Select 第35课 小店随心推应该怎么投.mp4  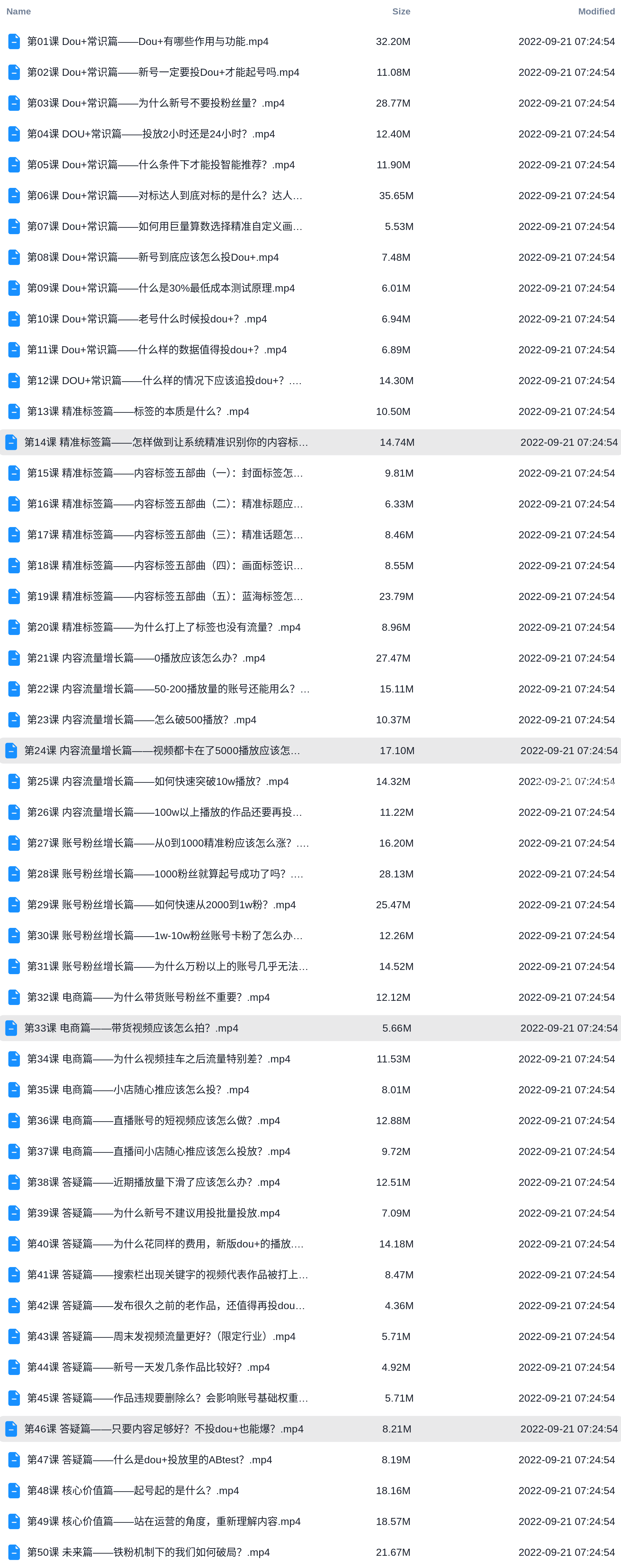(138, 1089)
